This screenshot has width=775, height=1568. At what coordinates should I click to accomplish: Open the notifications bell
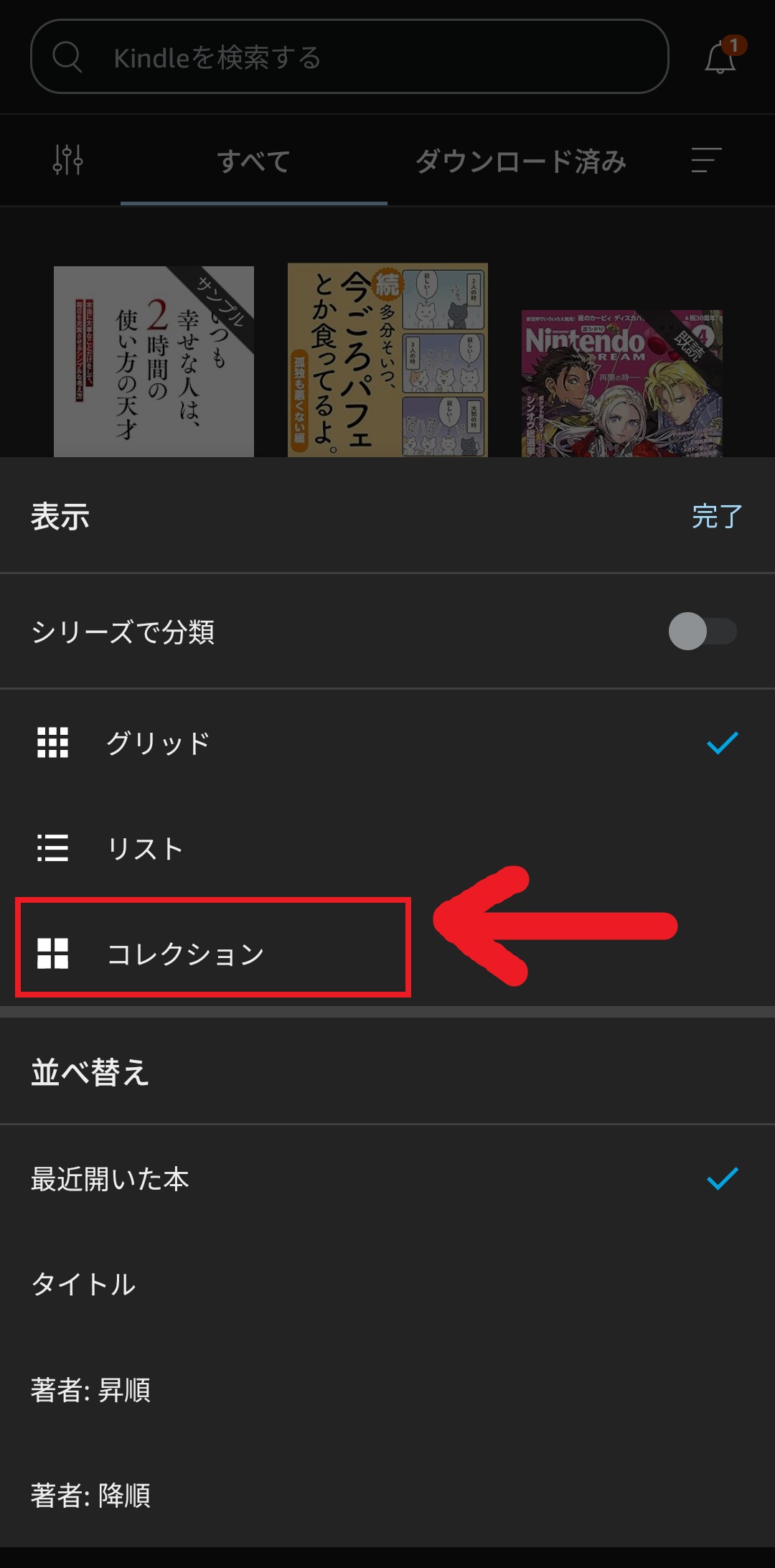point(720,57)
